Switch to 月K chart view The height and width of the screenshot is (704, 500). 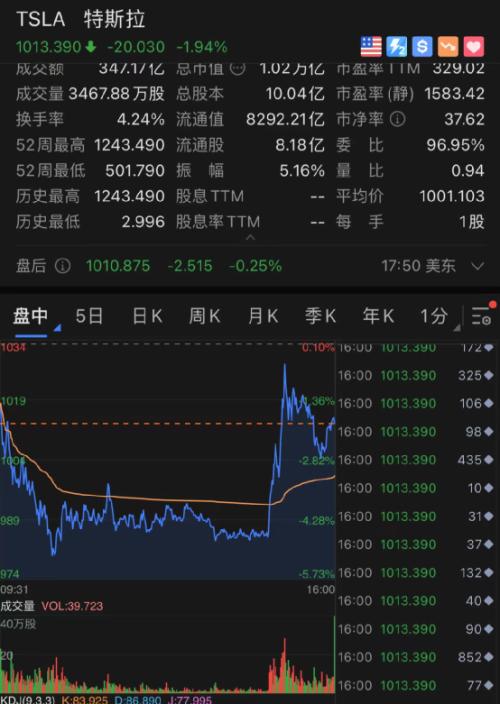263,317
